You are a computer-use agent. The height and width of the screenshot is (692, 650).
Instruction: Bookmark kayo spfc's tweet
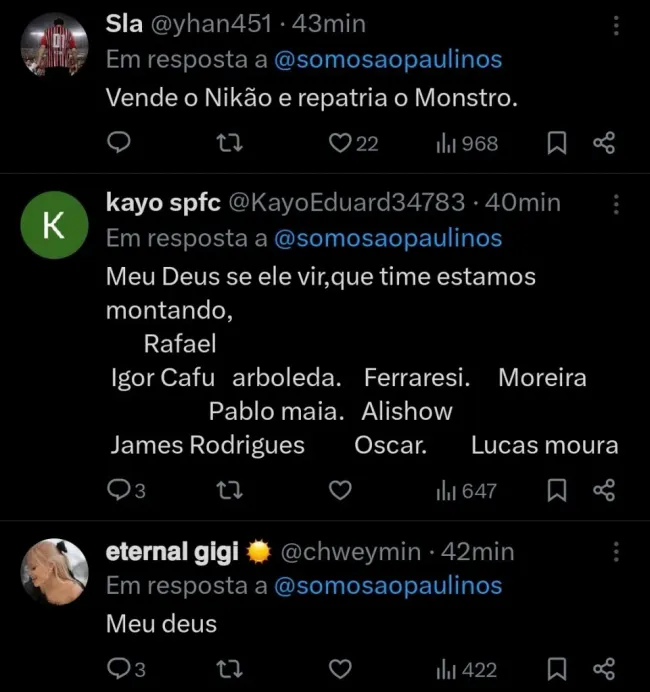pos(557,490)
